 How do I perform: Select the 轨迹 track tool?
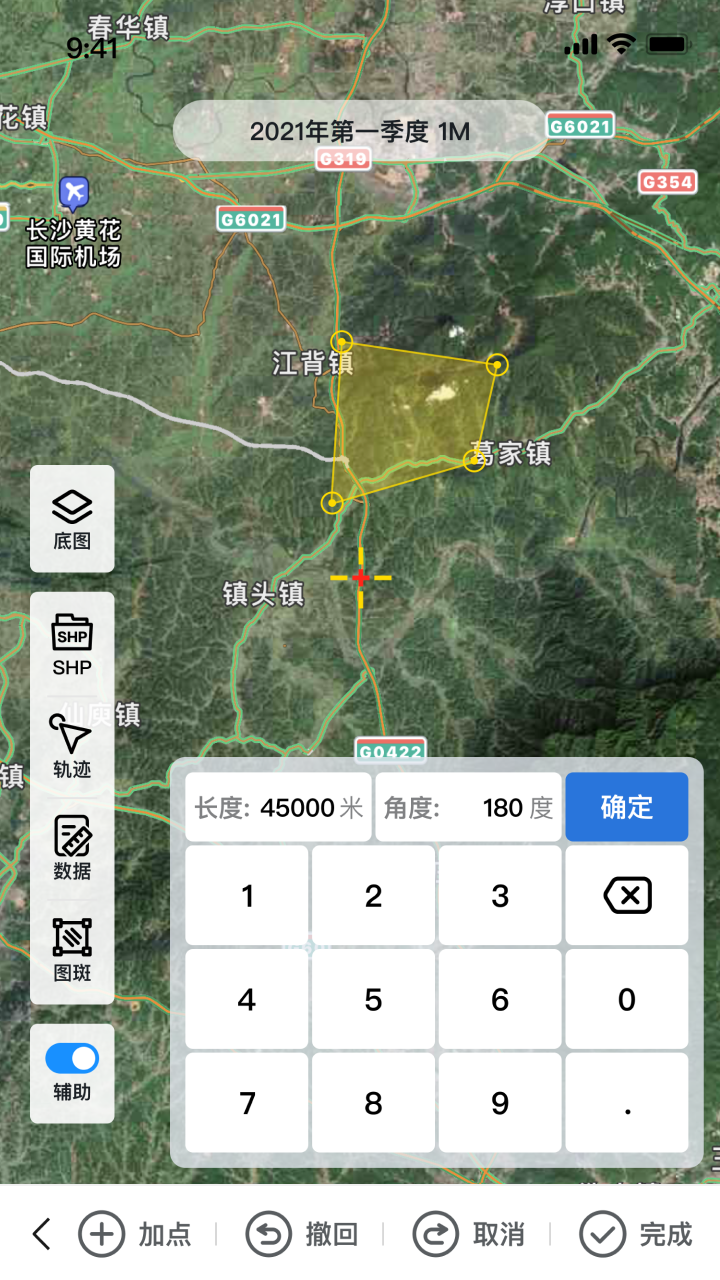(x=72, y=746)
